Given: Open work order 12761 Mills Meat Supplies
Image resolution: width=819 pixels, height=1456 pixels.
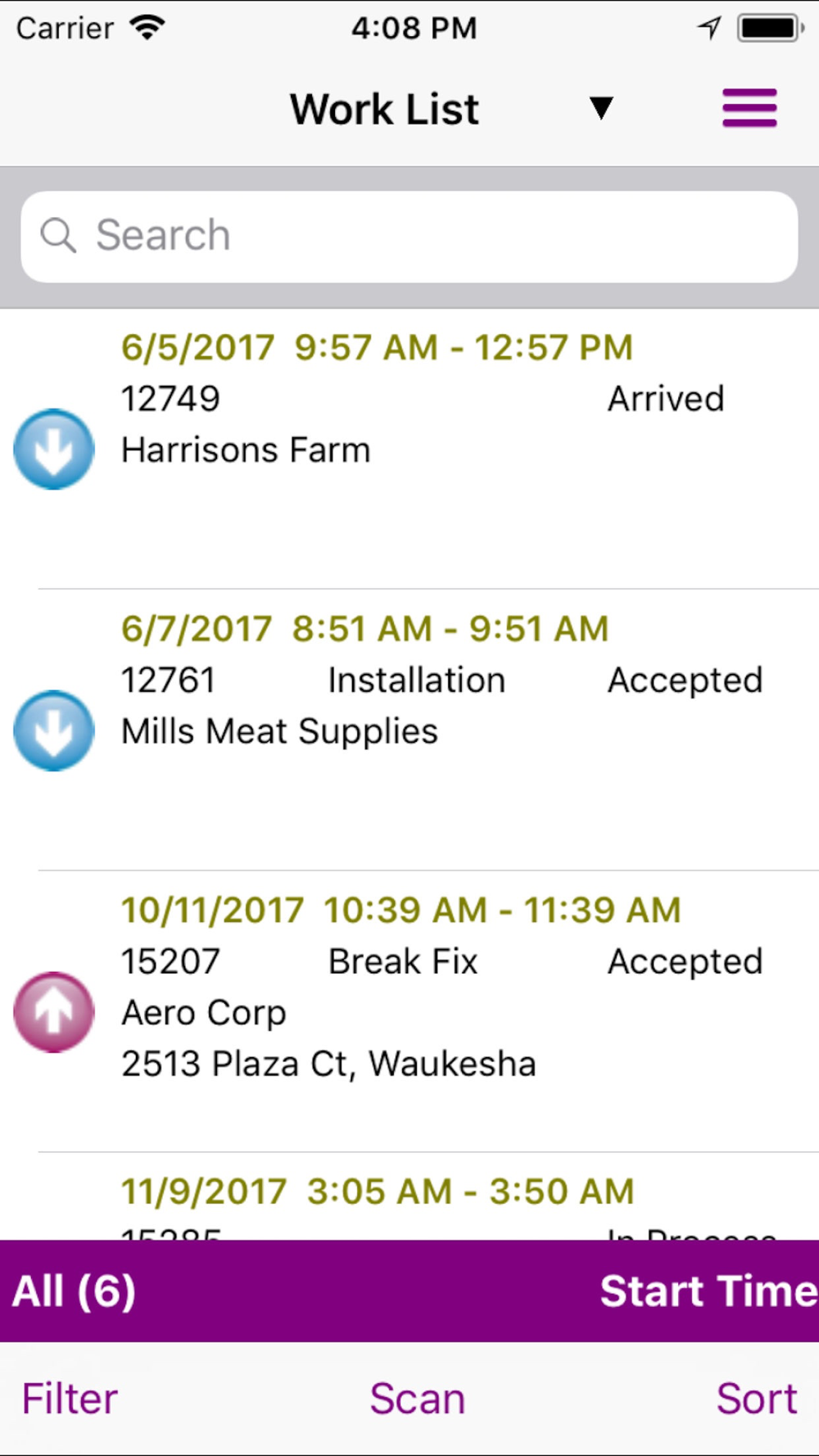Looking at the screenshot, I should pyautogui.click(x=409, y=730).
